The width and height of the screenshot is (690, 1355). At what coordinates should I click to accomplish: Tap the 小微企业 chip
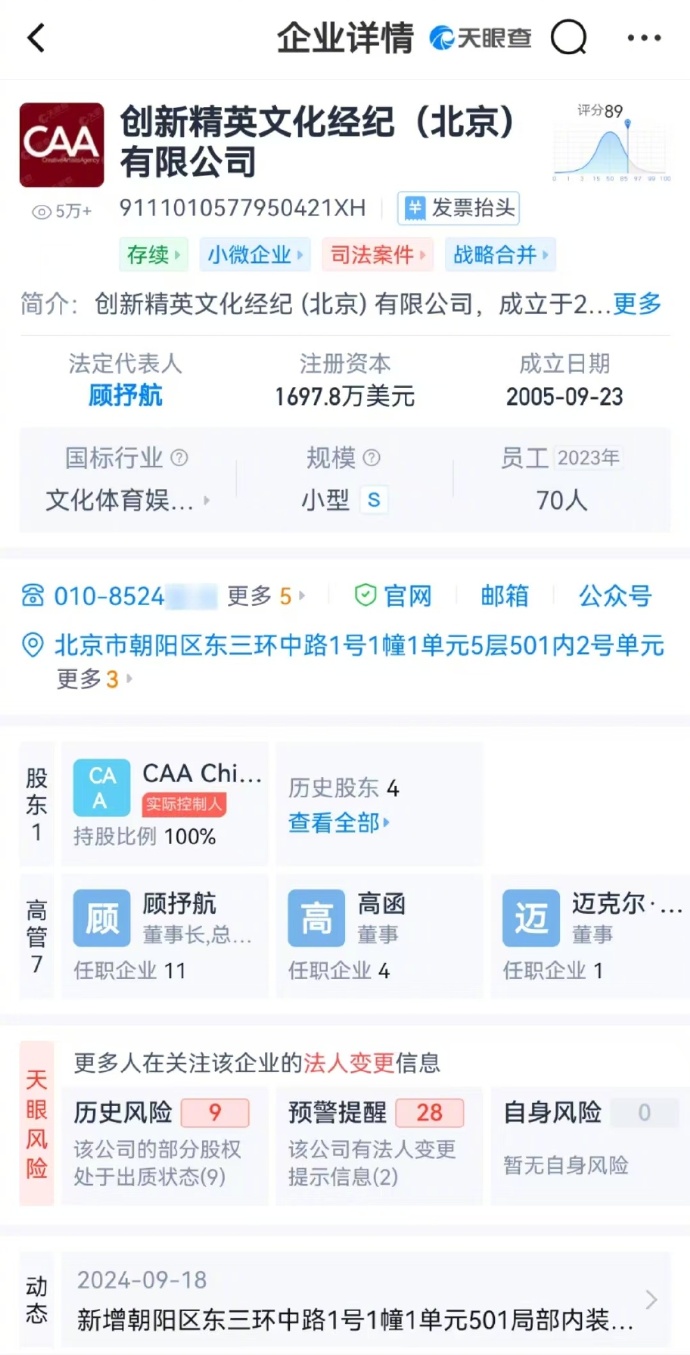(x=254, y=255)
